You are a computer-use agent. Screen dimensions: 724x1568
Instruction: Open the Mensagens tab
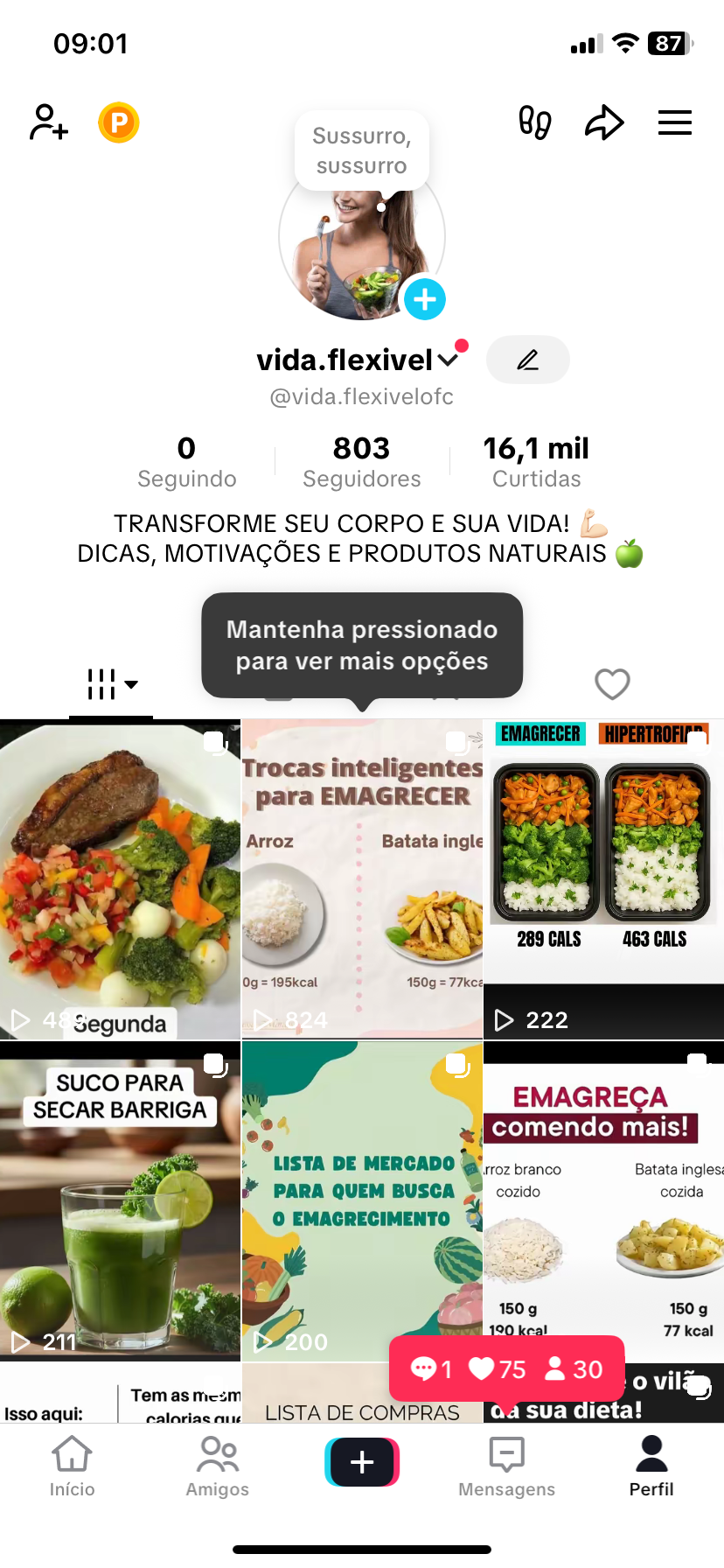[x=506, y=1466]
